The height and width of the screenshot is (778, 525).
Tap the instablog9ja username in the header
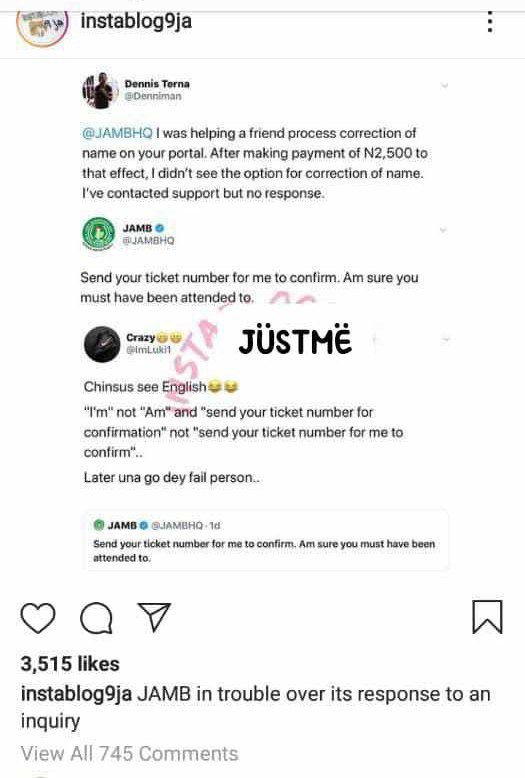click(x=136, y=22)
